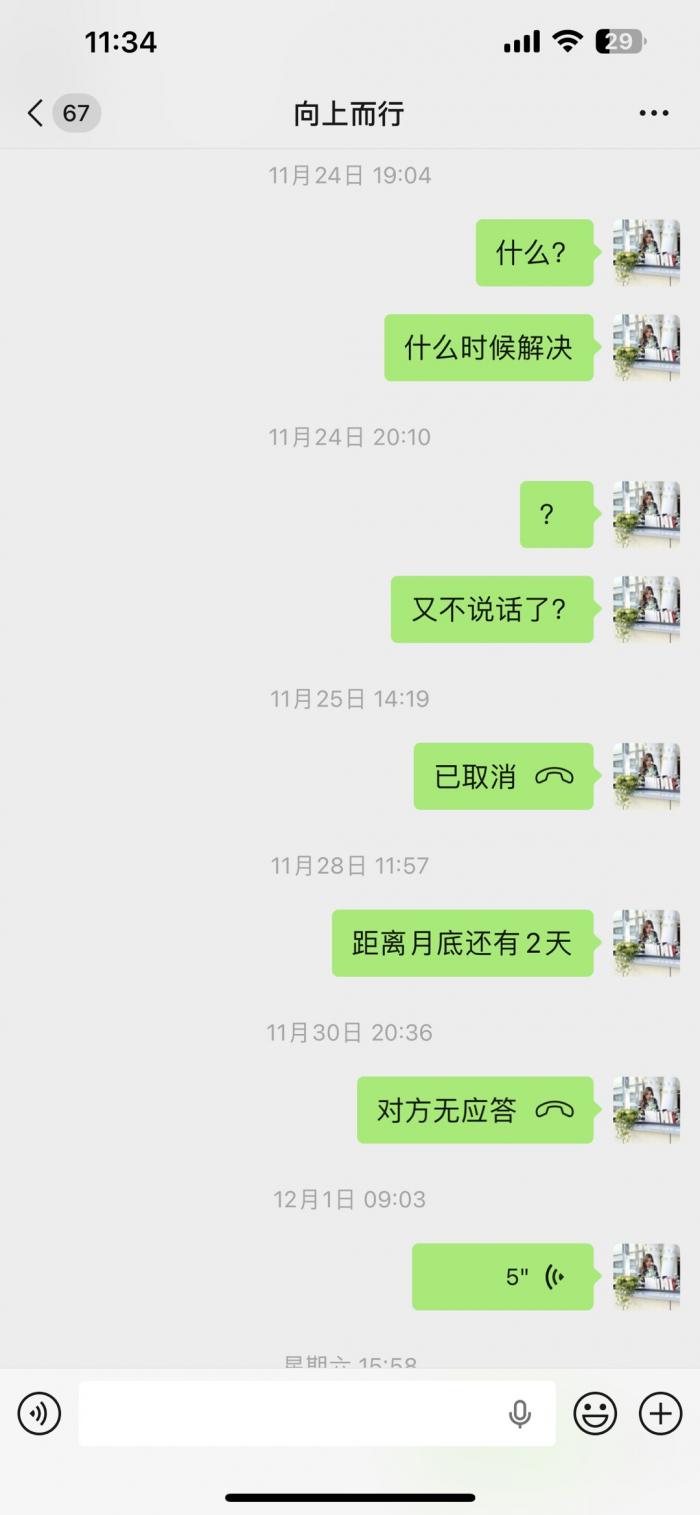Switch to voice message input
Viewport: 700px width, 1515px height.
(x=39, y=1413)
